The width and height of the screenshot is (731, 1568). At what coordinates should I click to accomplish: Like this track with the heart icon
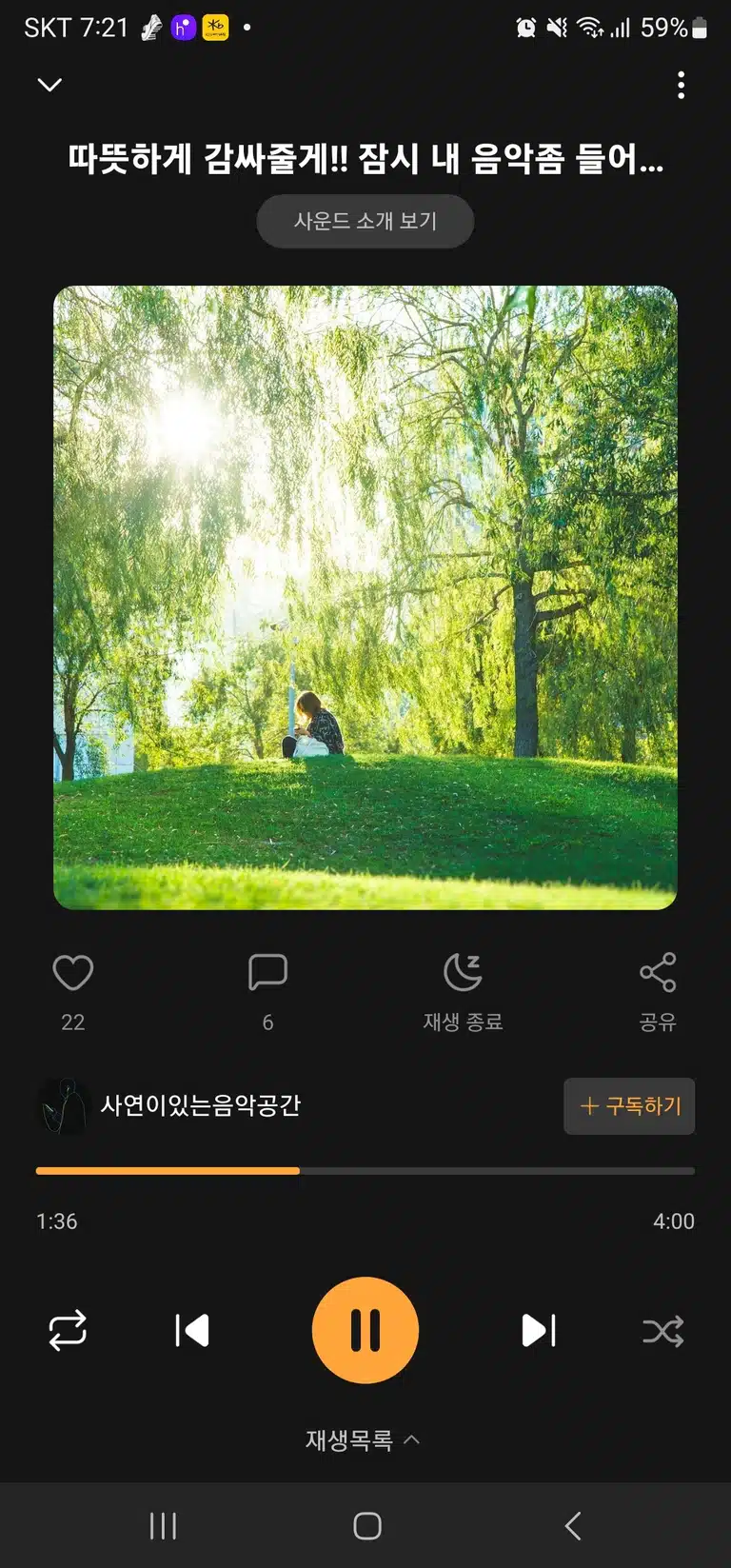point(73,972)
